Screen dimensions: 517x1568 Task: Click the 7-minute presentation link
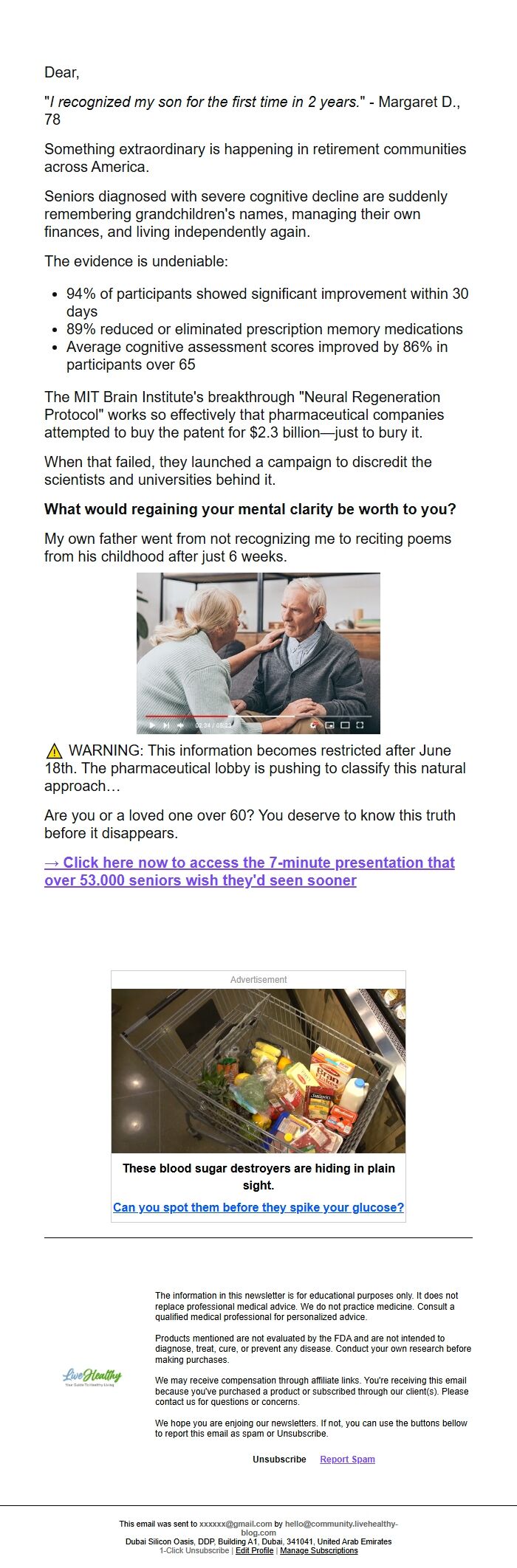coord(249,871)
